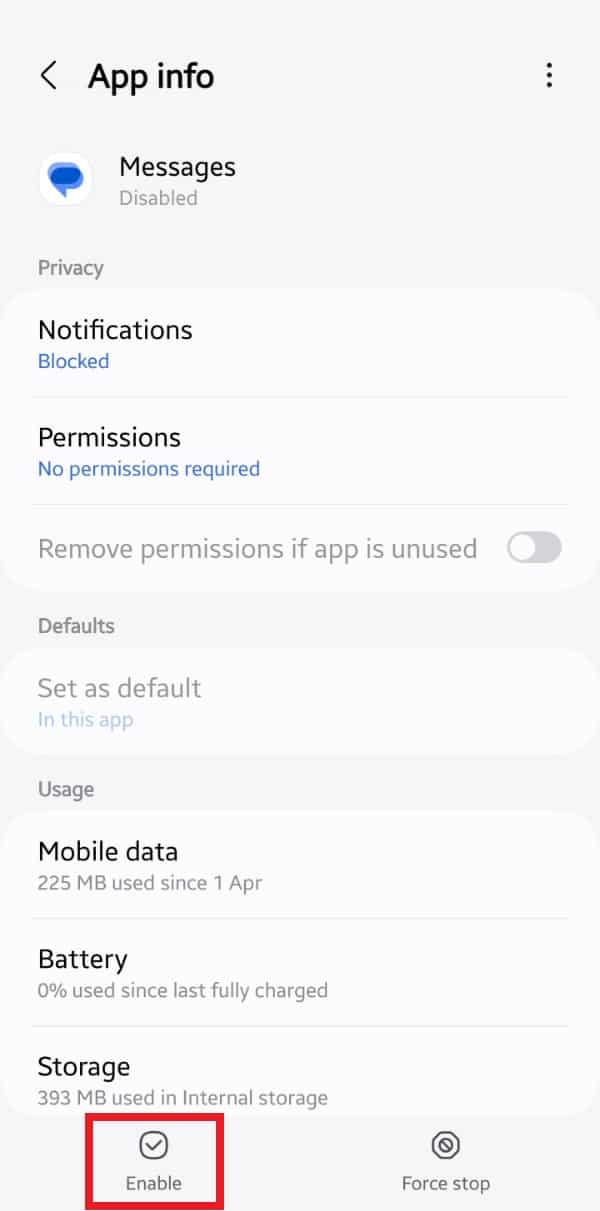
Task: Open the three-dot overflow menu
Action: click(x=548, y=76)
